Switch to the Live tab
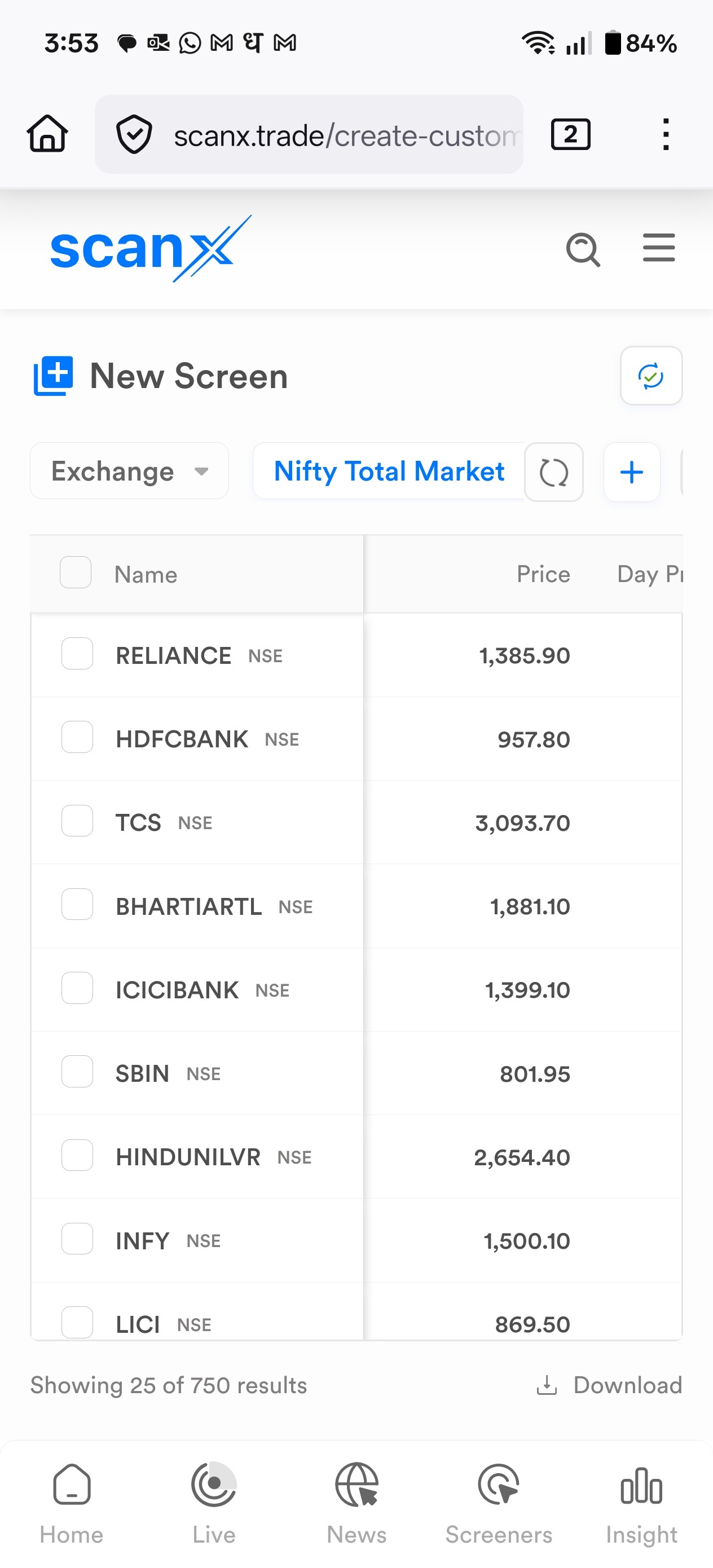 click(214, 1504)
